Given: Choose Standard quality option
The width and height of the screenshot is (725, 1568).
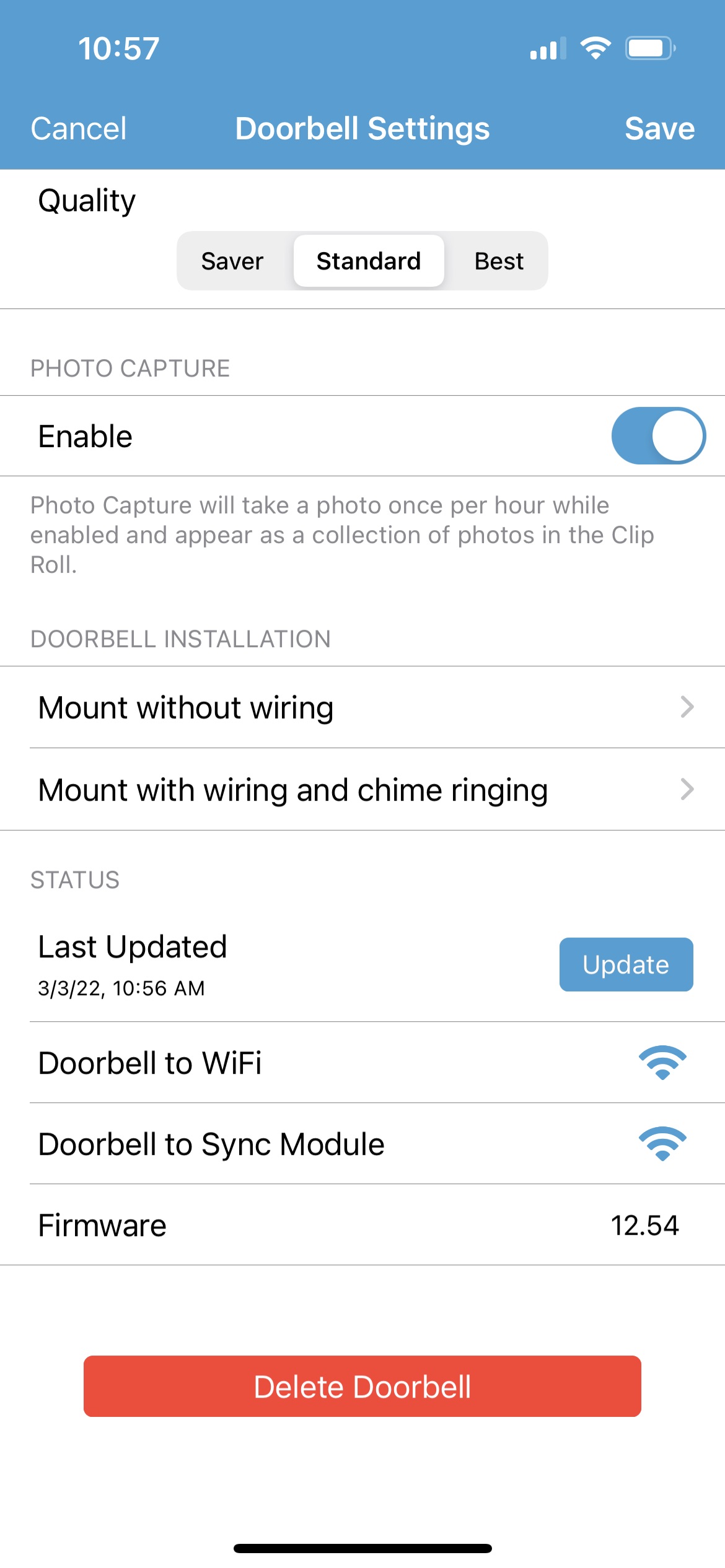Looking at the screenshot, I should click(369, 261).
